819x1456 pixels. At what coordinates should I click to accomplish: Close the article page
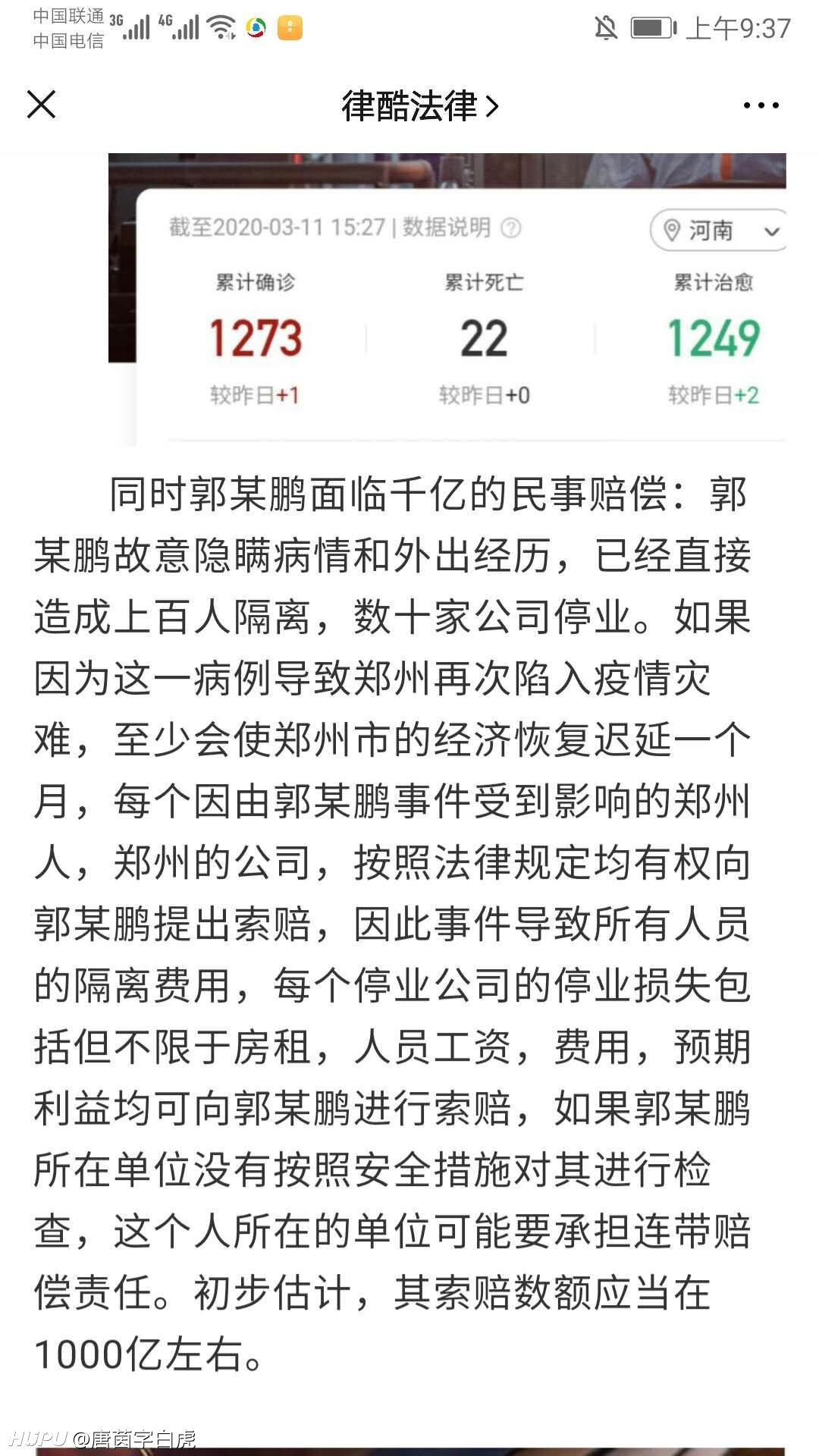(x=42, y=105)
